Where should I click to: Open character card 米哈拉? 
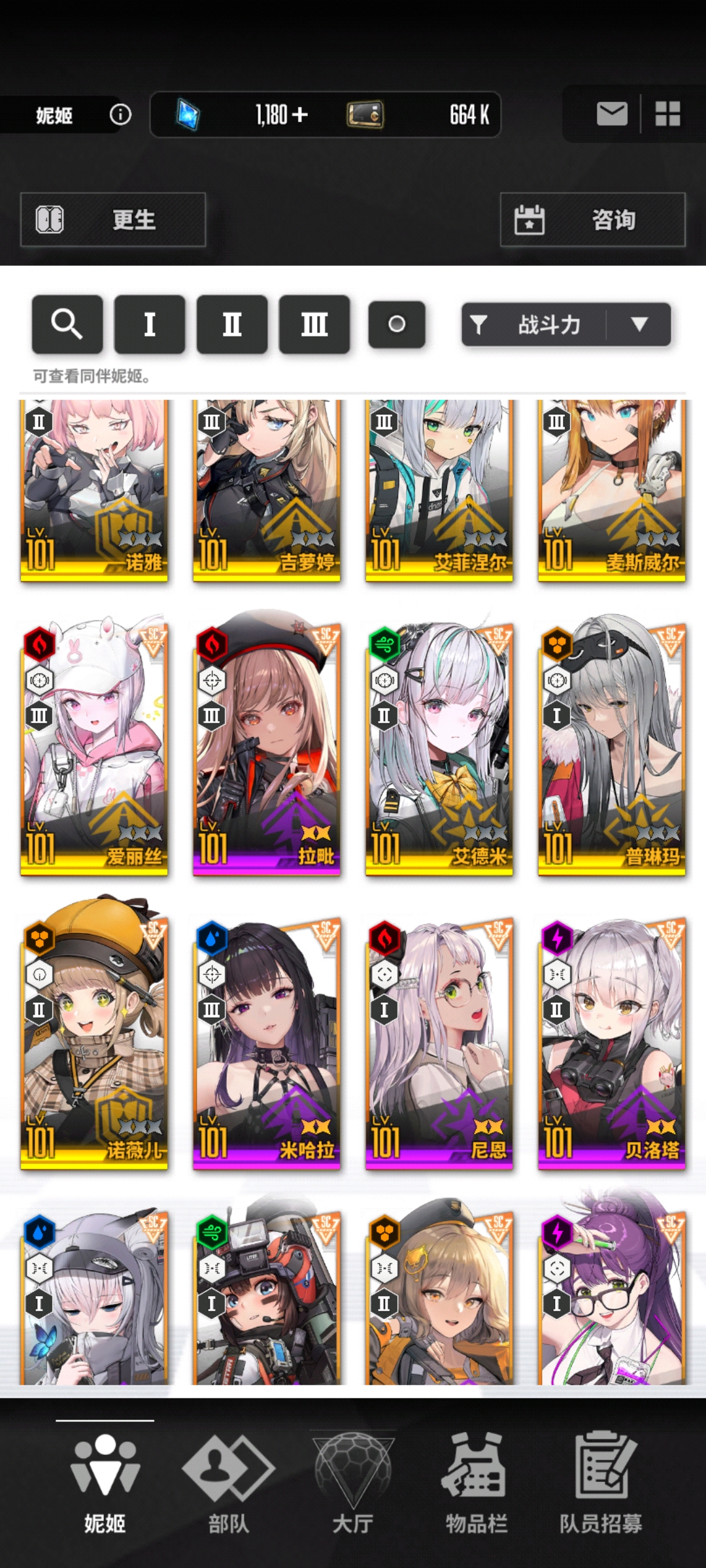[x=267, y=1039]
